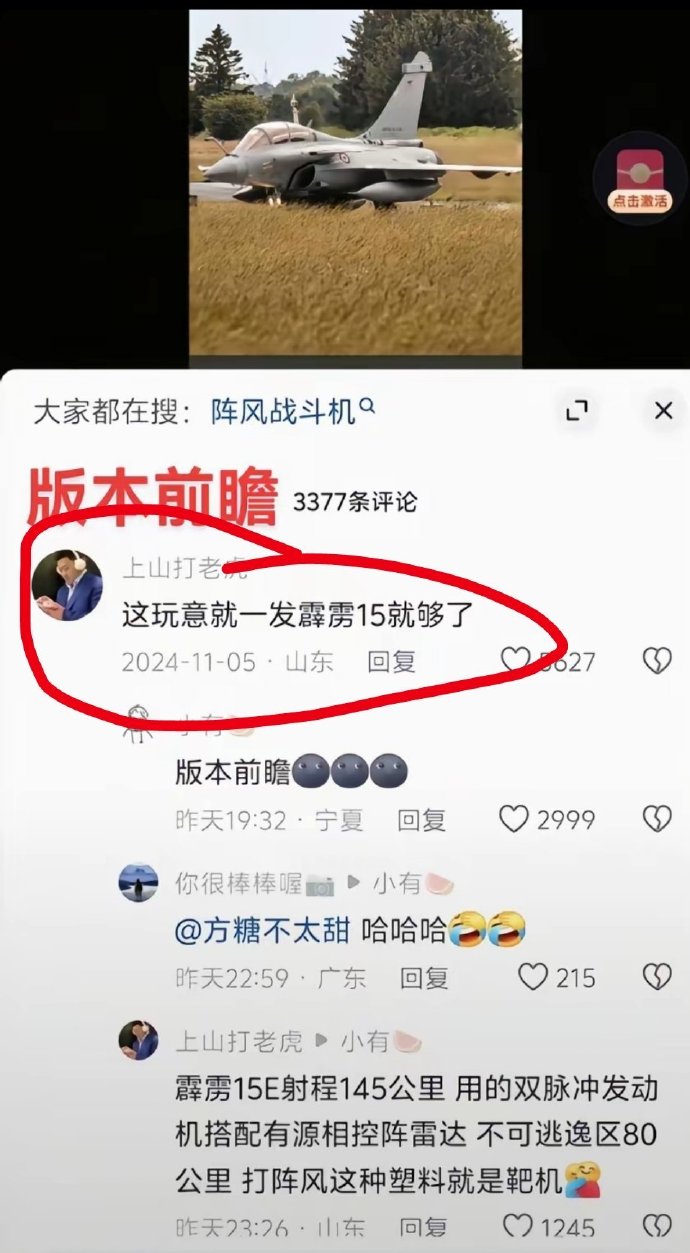This screenshot has height=1253, width=690.
Task: Reply to the 版本前瞻 comment from 宁夏
Action: [421, 820]
